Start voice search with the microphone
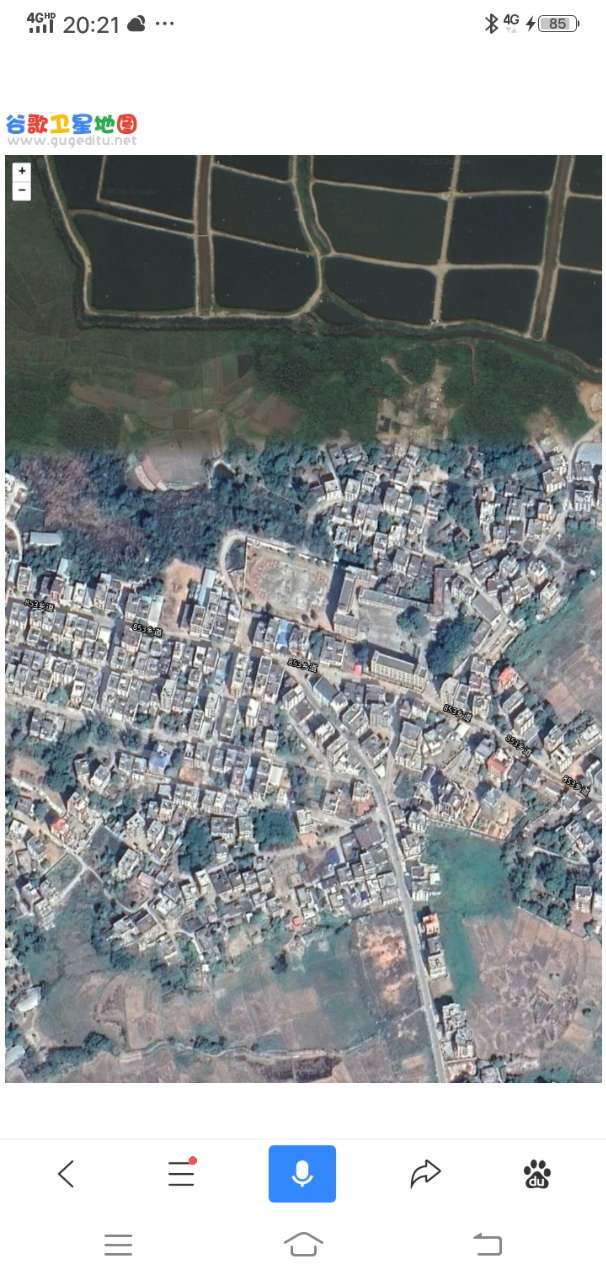This screenshot has height=1280, width=606. (x=302, y=1173)
